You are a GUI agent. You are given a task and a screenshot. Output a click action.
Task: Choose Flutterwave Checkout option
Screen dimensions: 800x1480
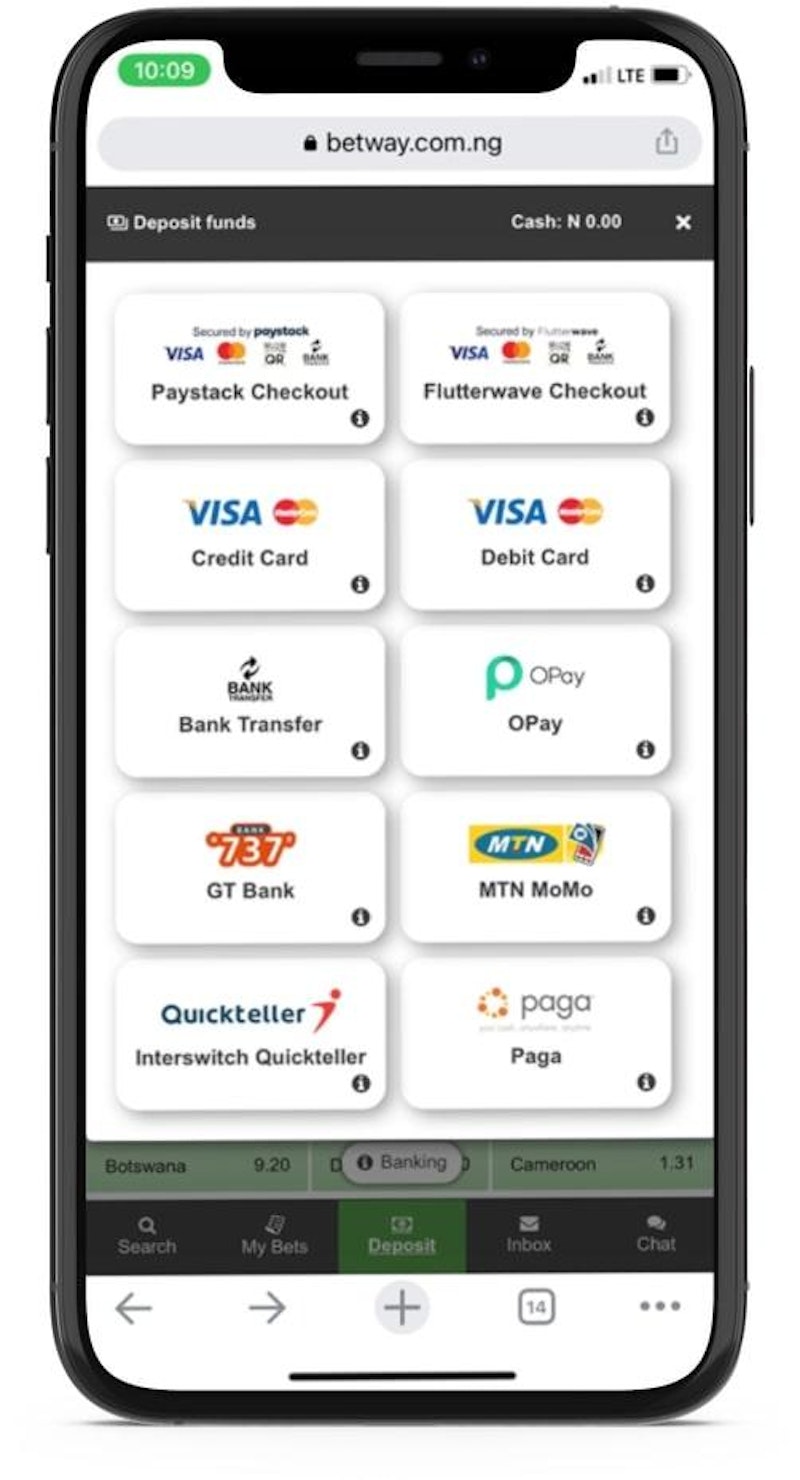tap(535, 369)
